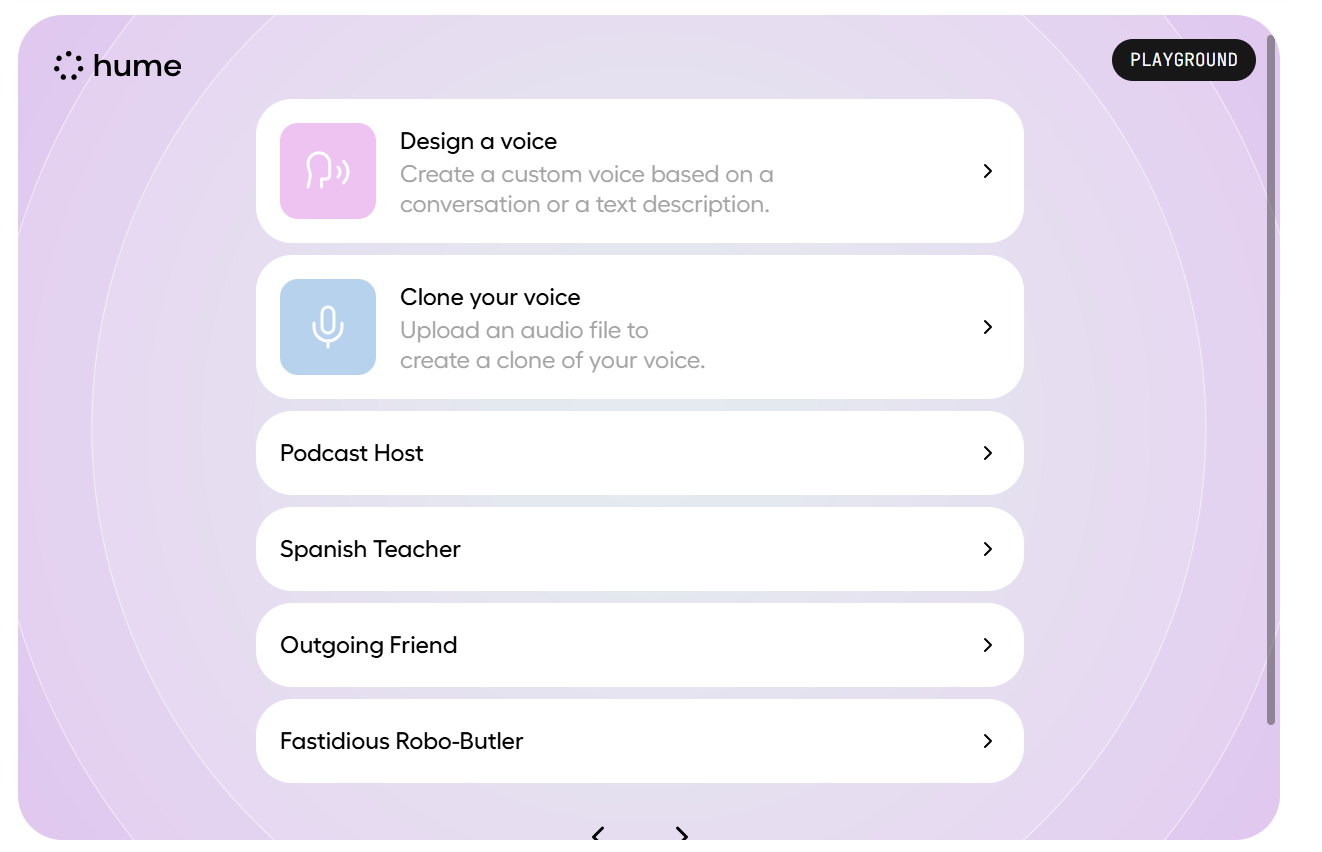Go to the previous page arrow
Image resolution: width=1322 pixels, height=852 pixels.
click(598, 834)
